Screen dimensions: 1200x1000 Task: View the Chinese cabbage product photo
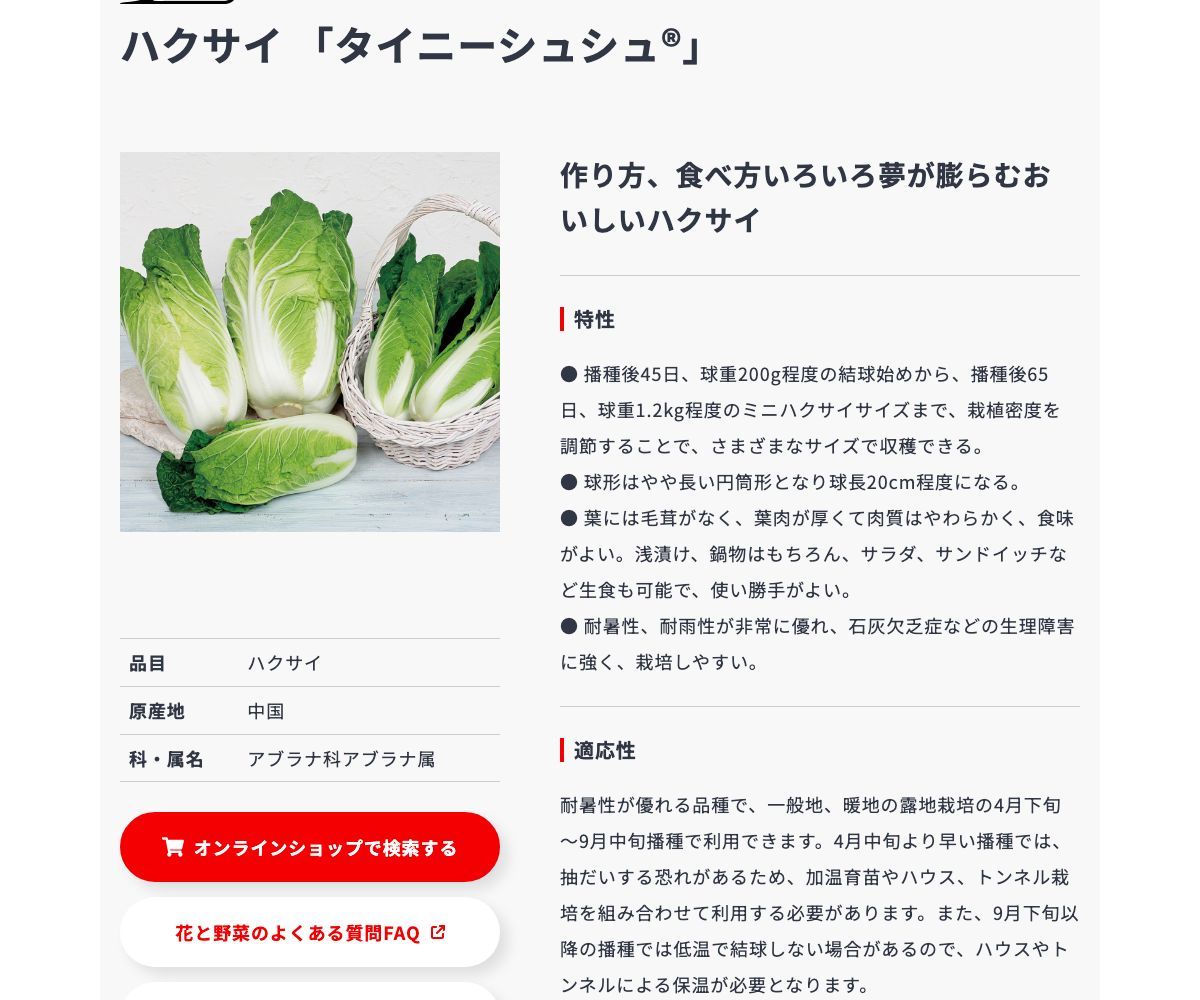[x=310, y=342]
